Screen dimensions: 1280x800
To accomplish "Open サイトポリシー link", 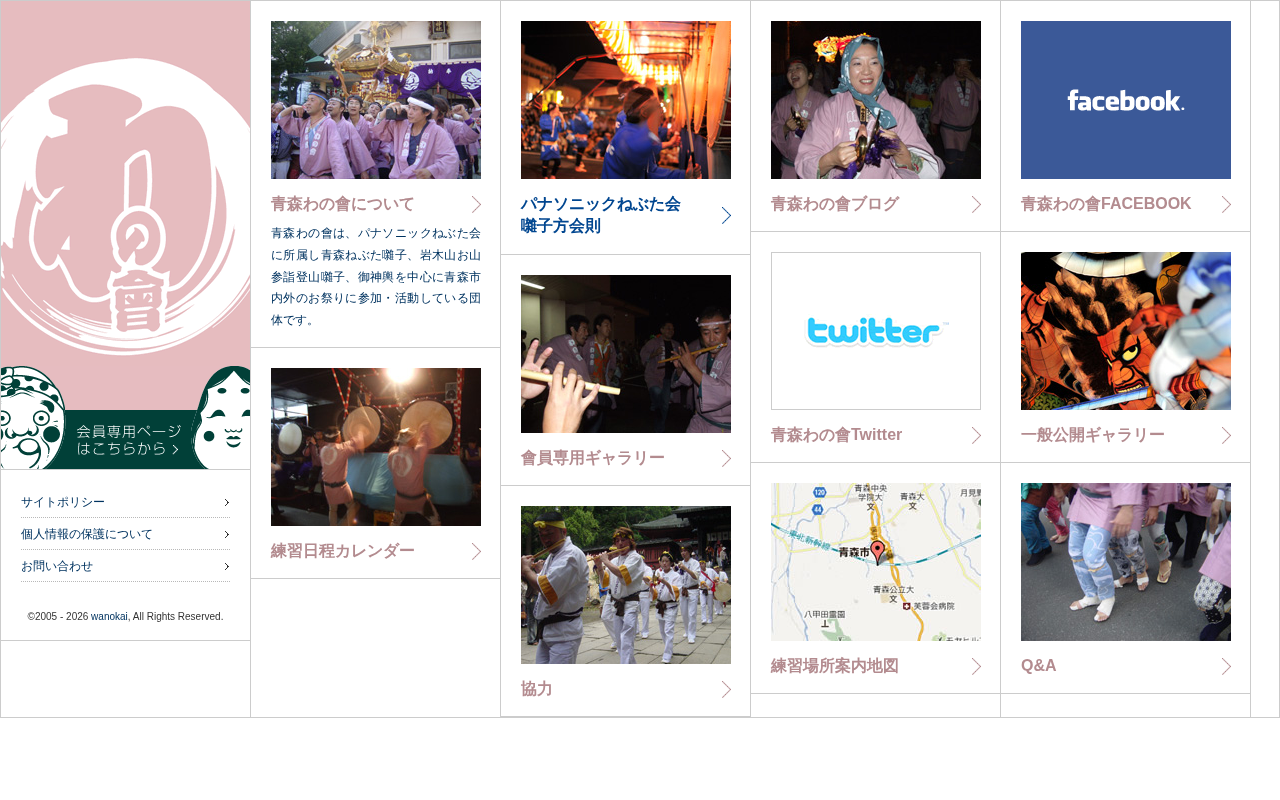I will (x=125, y=502).
